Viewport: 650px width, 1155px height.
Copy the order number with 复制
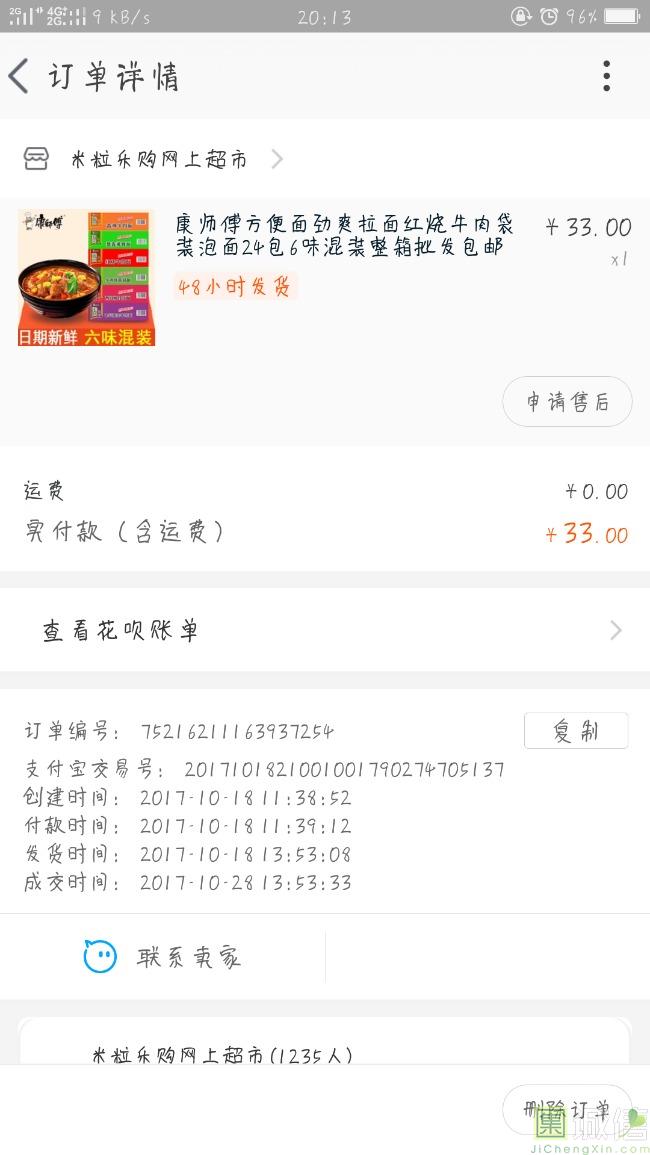pyautogui.click(x=576, y=731)
